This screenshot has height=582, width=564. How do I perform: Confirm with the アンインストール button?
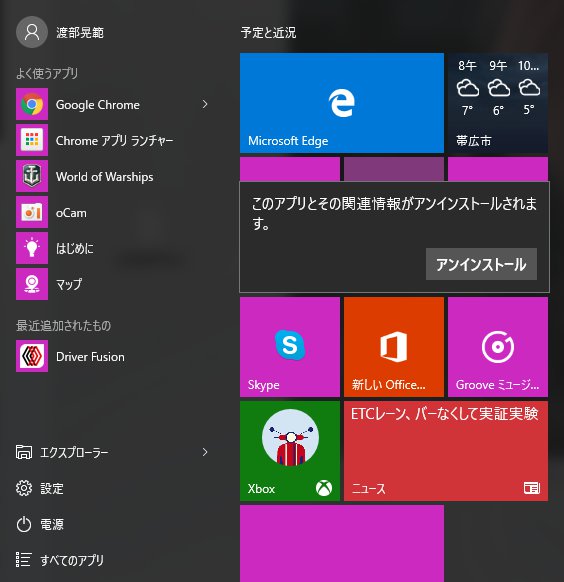481,264
